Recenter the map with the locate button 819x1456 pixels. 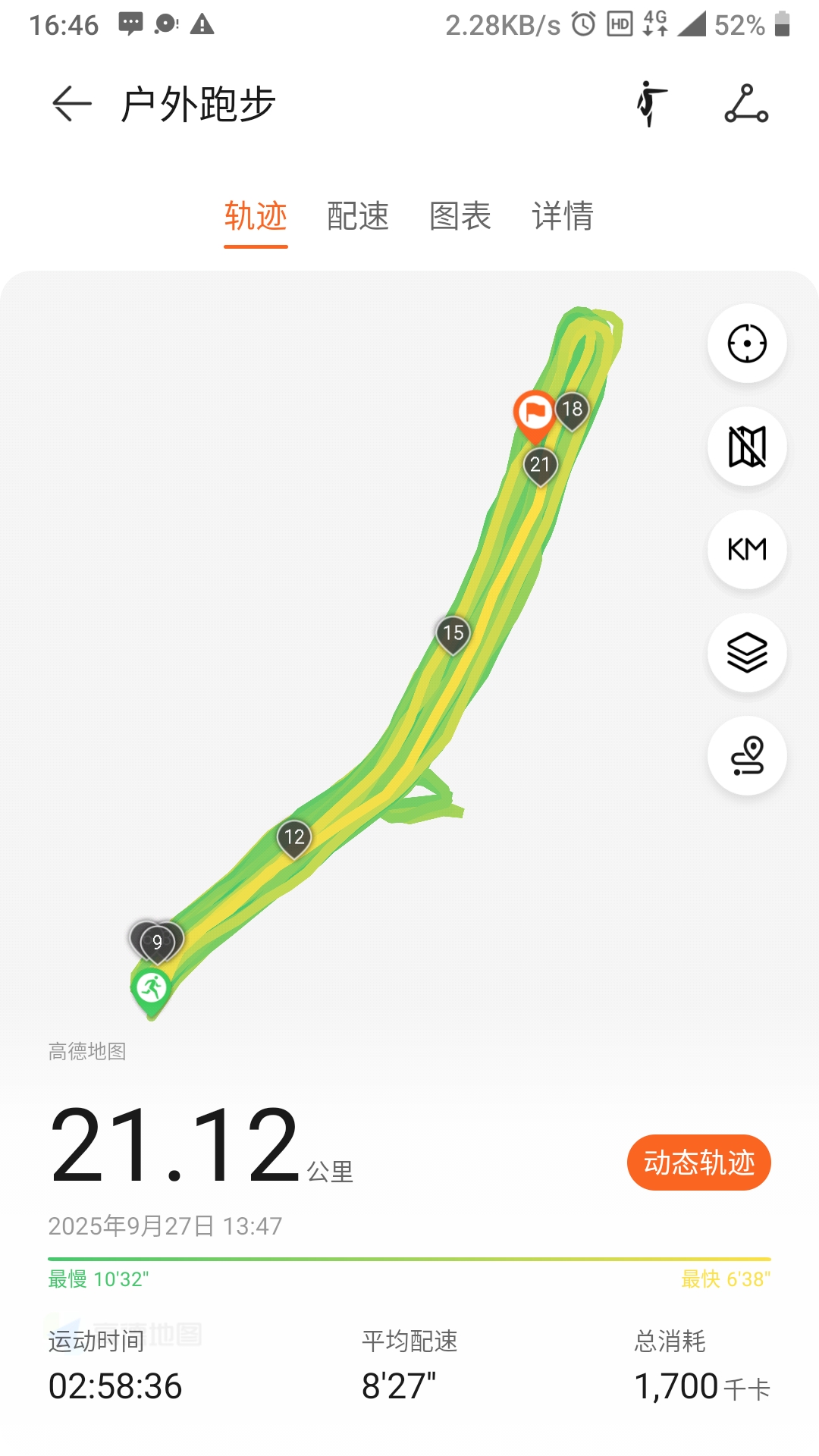[747, 344]
